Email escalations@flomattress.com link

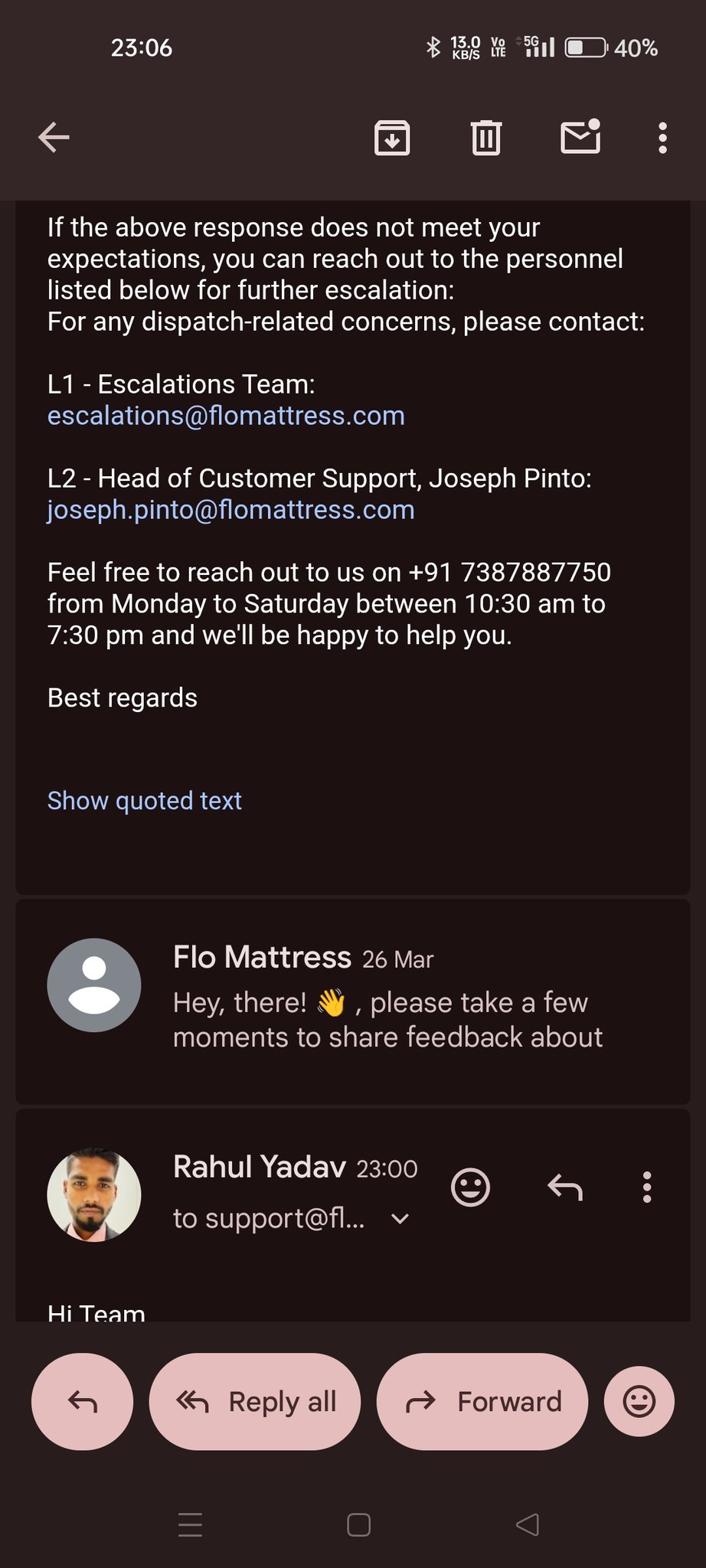(226, 416)
